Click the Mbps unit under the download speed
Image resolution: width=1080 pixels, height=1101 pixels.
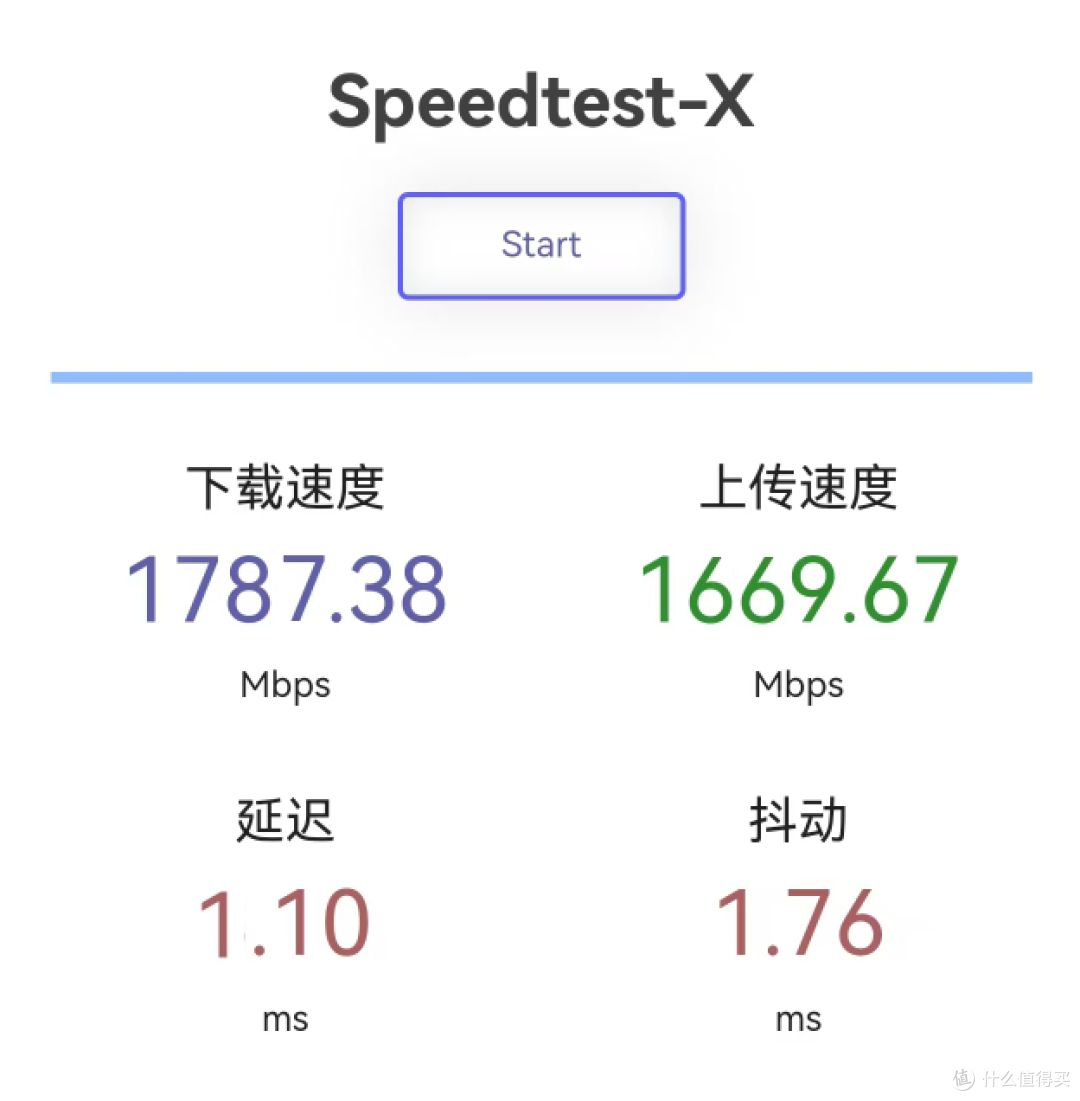point(285,685)
